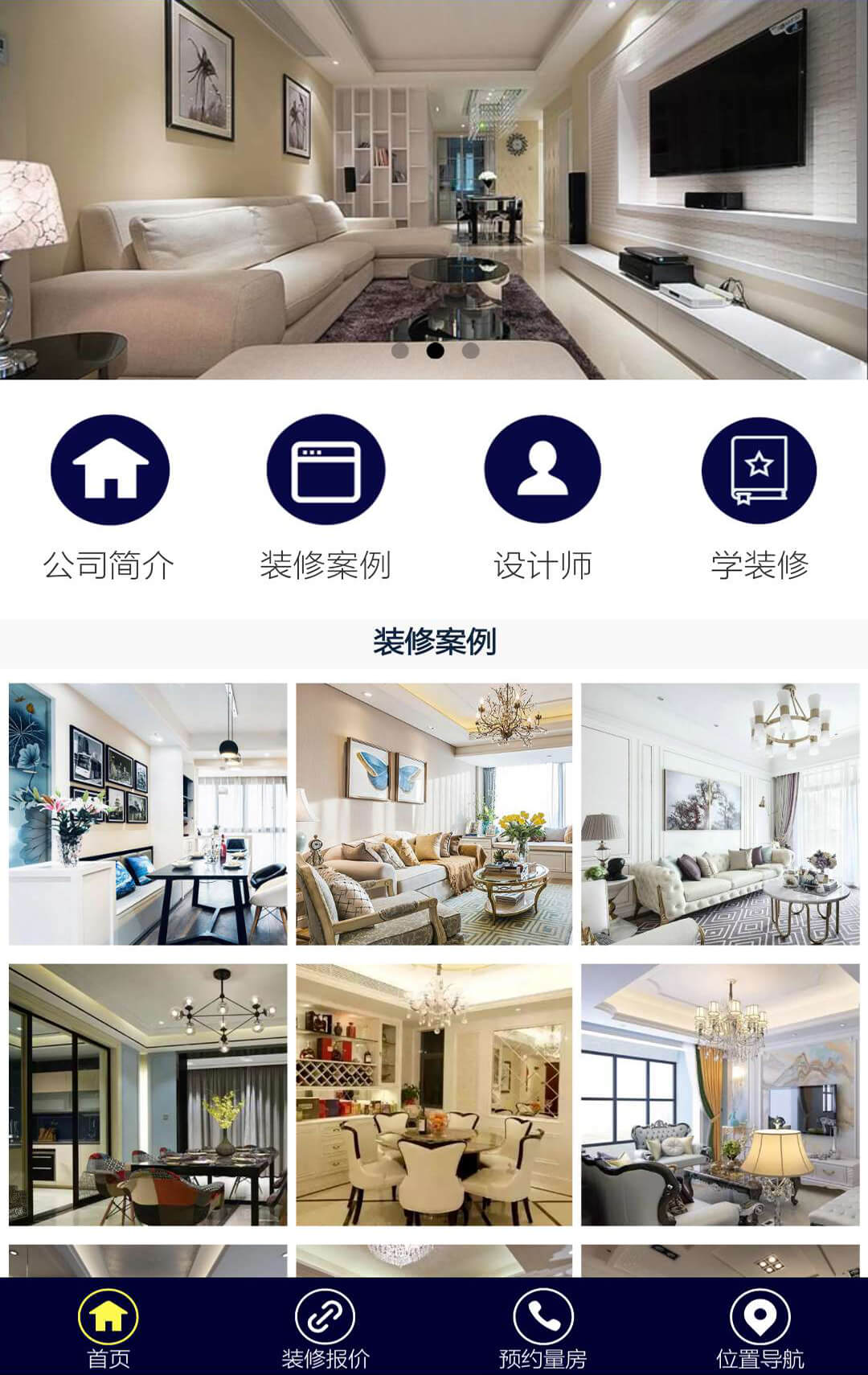Image resolution: width=868 pixels, height=1375 pixels.
Task: View the case with butterfly wing paintings
Action: tap(434, 814)
